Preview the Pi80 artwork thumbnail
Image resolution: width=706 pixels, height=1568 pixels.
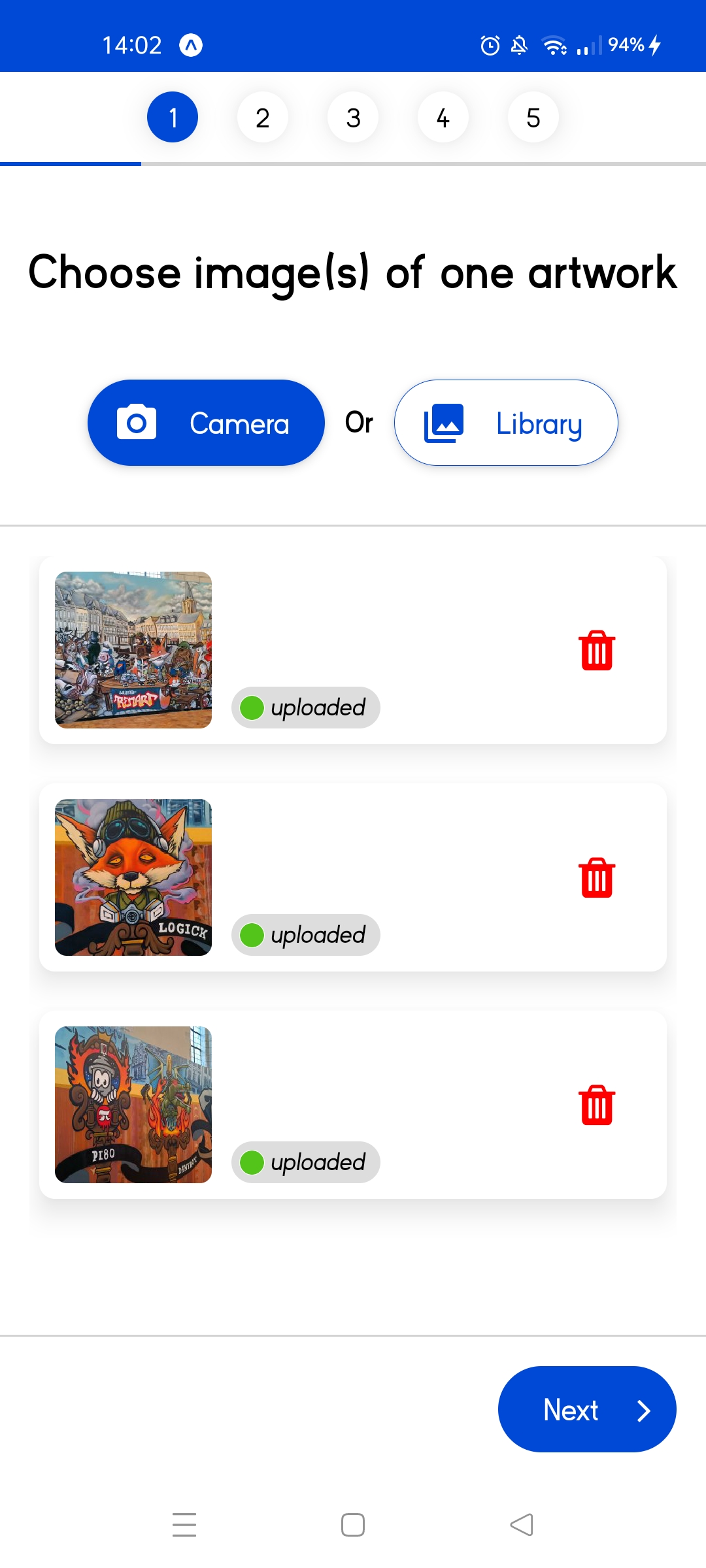[133, 1105]
